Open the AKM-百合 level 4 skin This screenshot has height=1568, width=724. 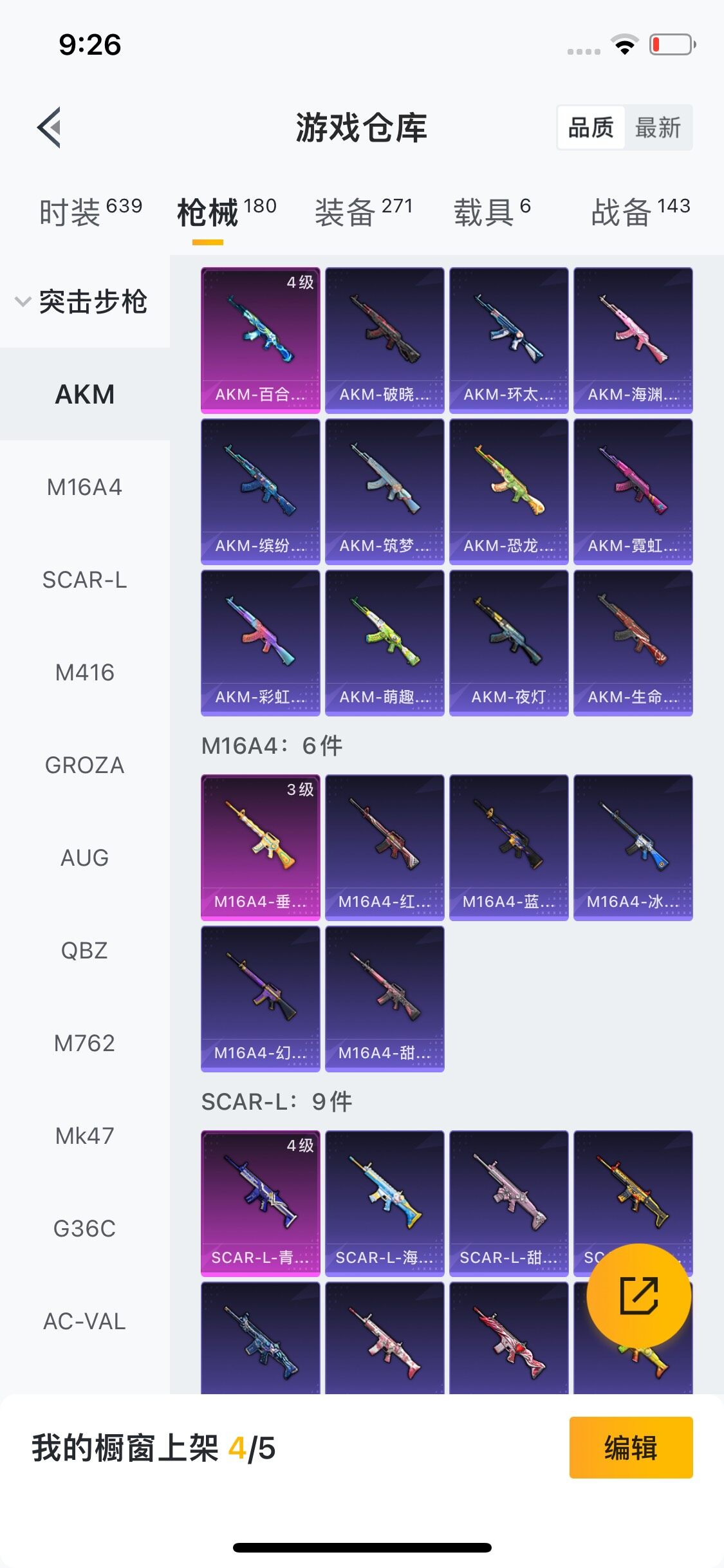point(260,340)
